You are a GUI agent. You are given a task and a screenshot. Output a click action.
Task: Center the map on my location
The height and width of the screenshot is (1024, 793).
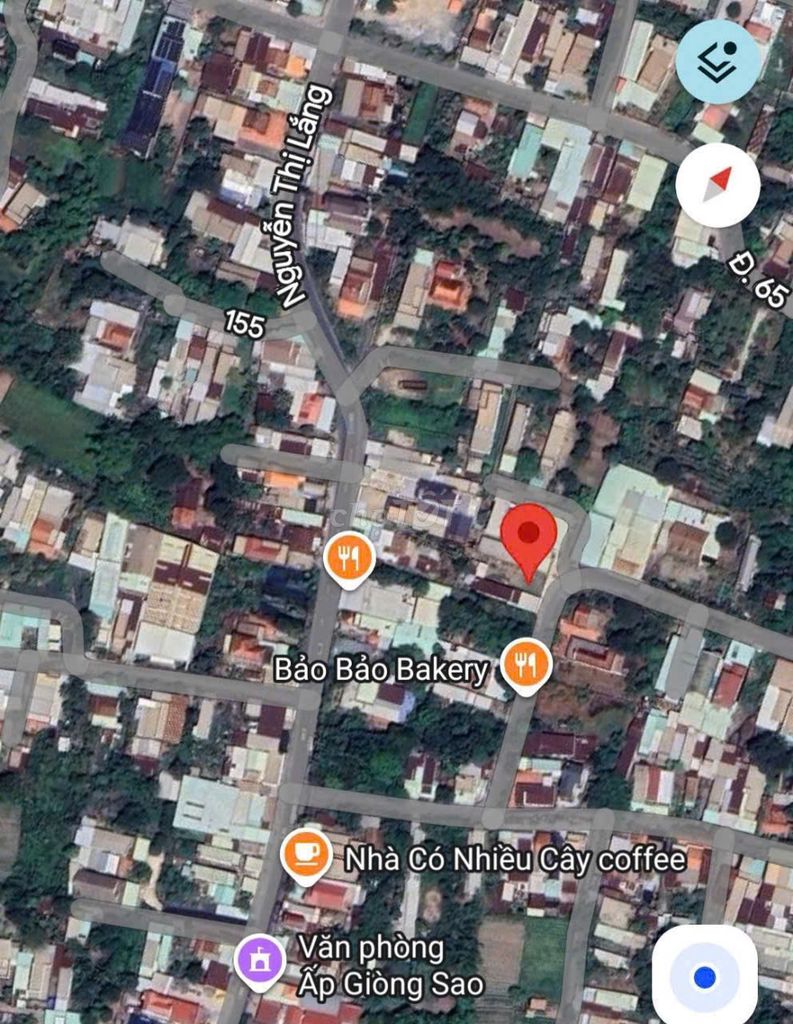(705, 976)
